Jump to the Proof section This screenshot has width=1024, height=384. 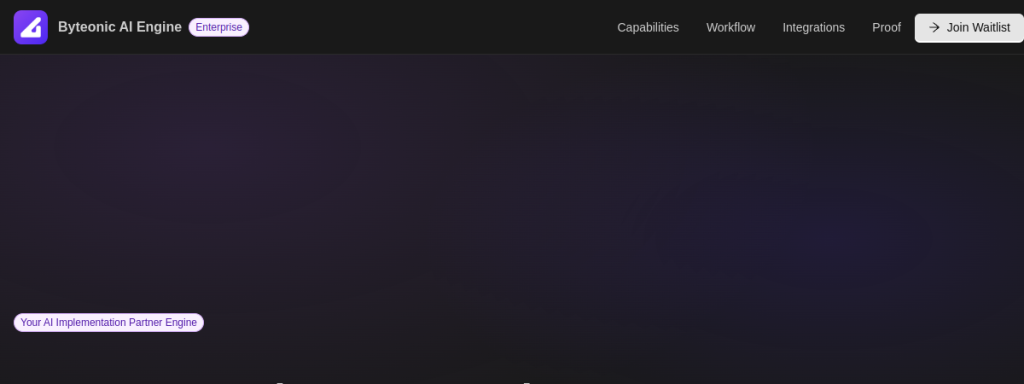tap(886, 27)
